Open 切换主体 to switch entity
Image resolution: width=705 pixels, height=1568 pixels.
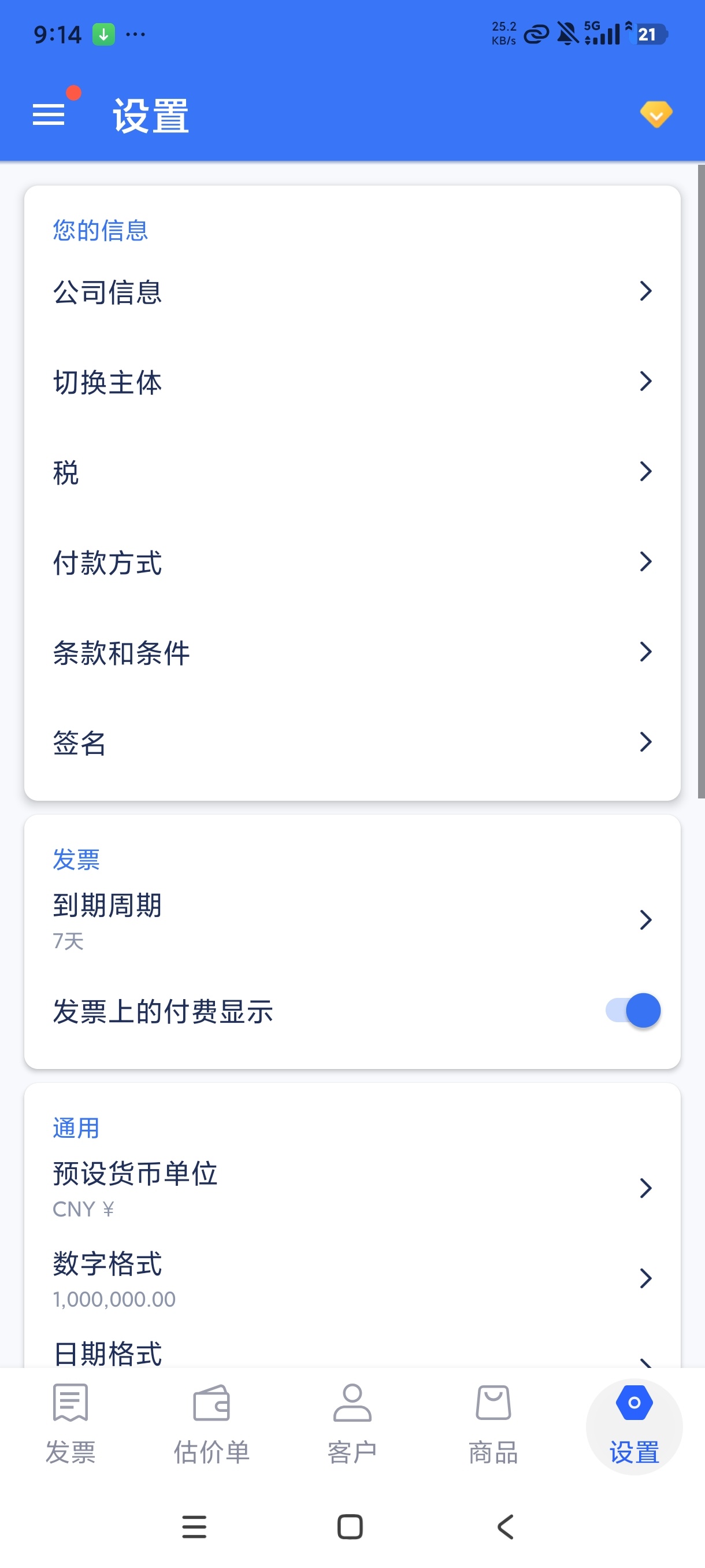pos(351,382)
